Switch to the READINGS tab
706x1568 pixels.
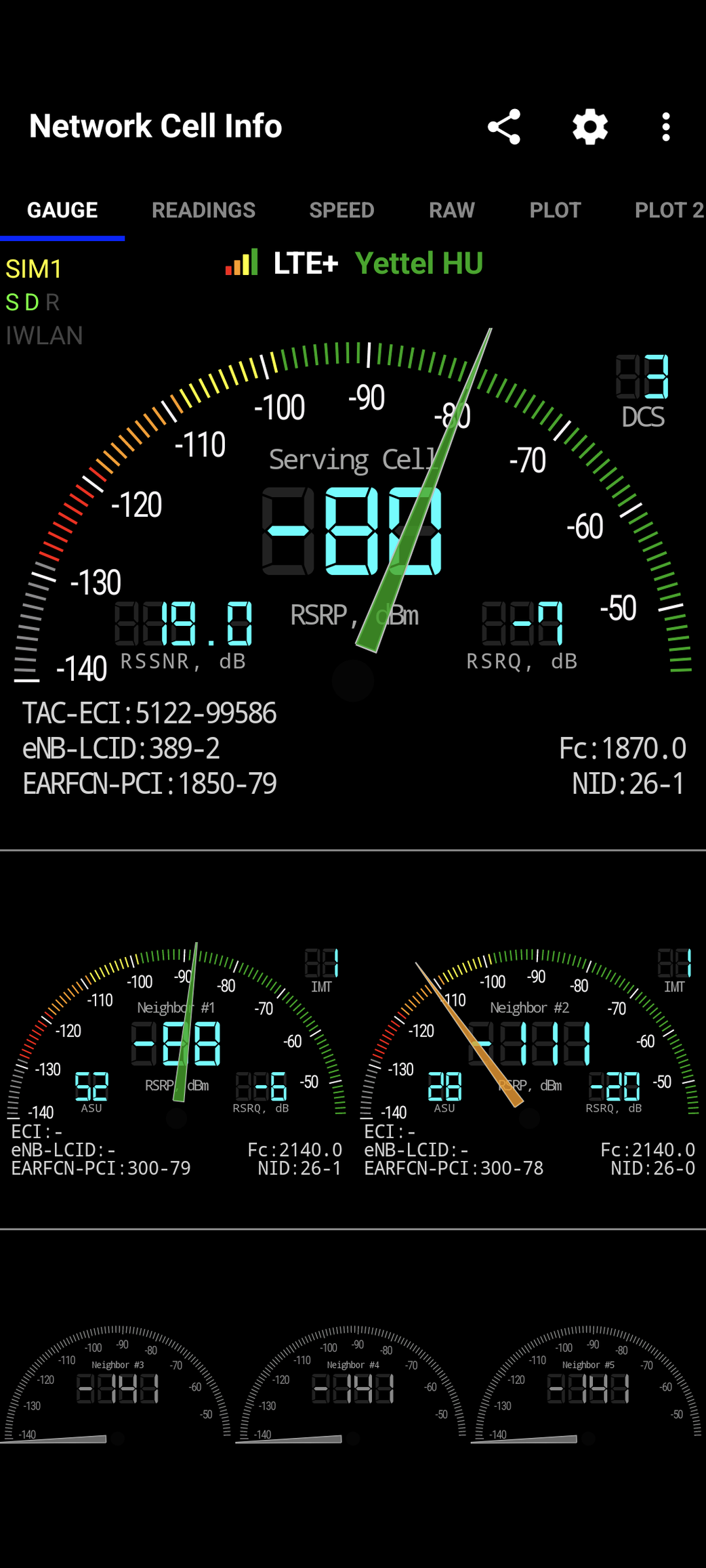coord(203,210)
